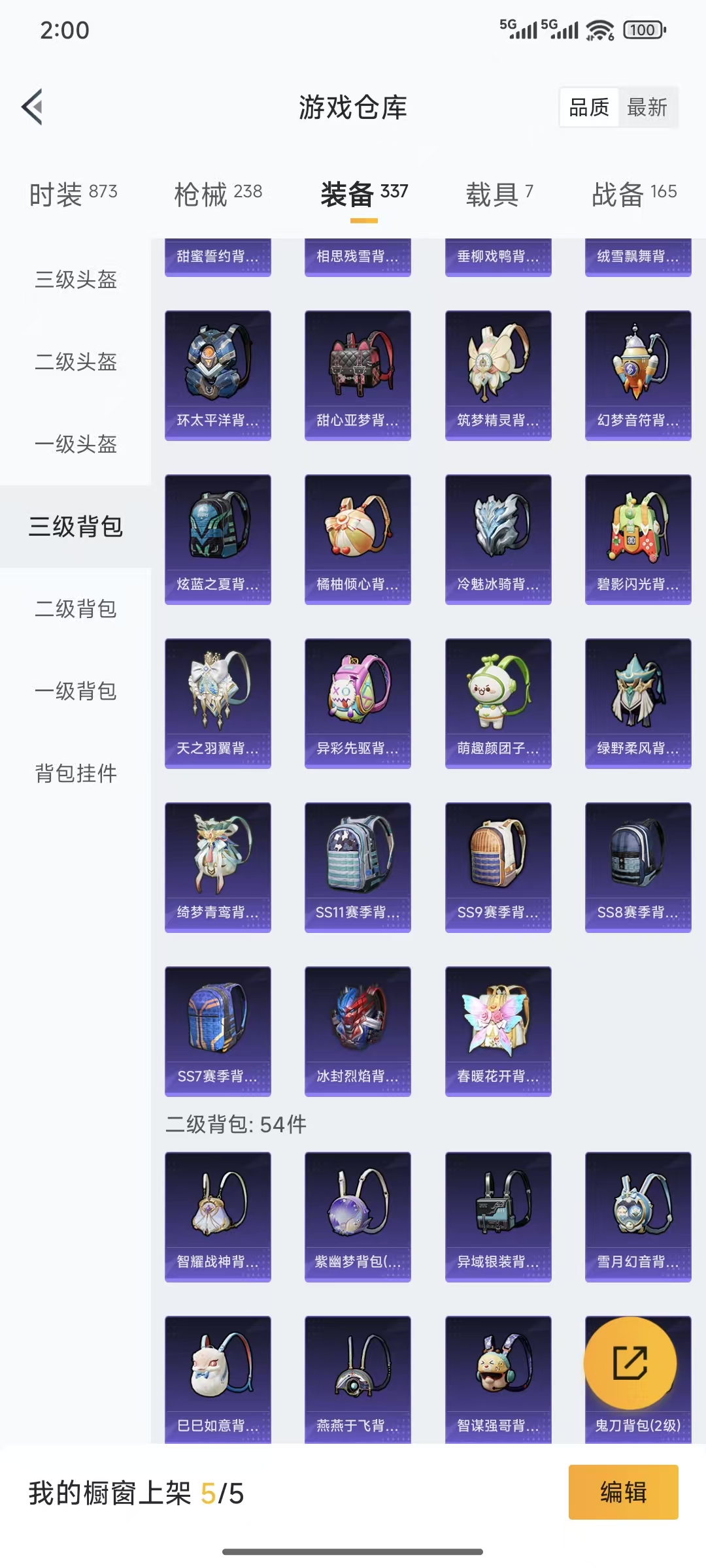Expand the 背包挂件 category
The height and width of the screenshot is (1568, 706).
pos(75,775)
